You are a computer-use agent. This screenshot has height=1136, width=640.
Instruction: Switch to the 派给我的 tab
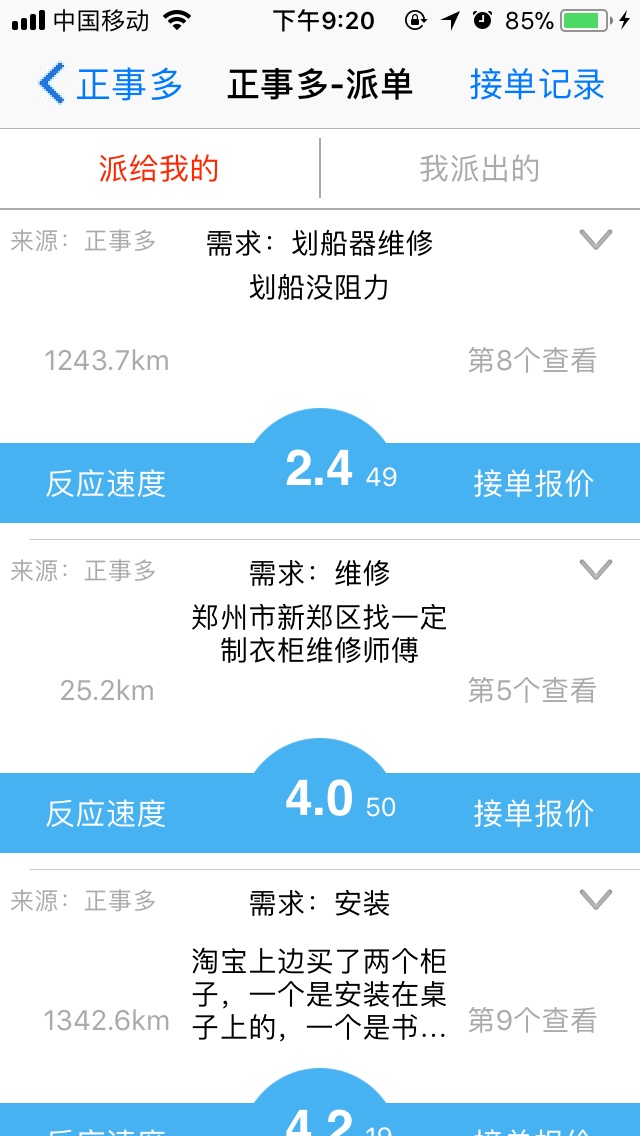pyautogui.click(x=159, y=168)
